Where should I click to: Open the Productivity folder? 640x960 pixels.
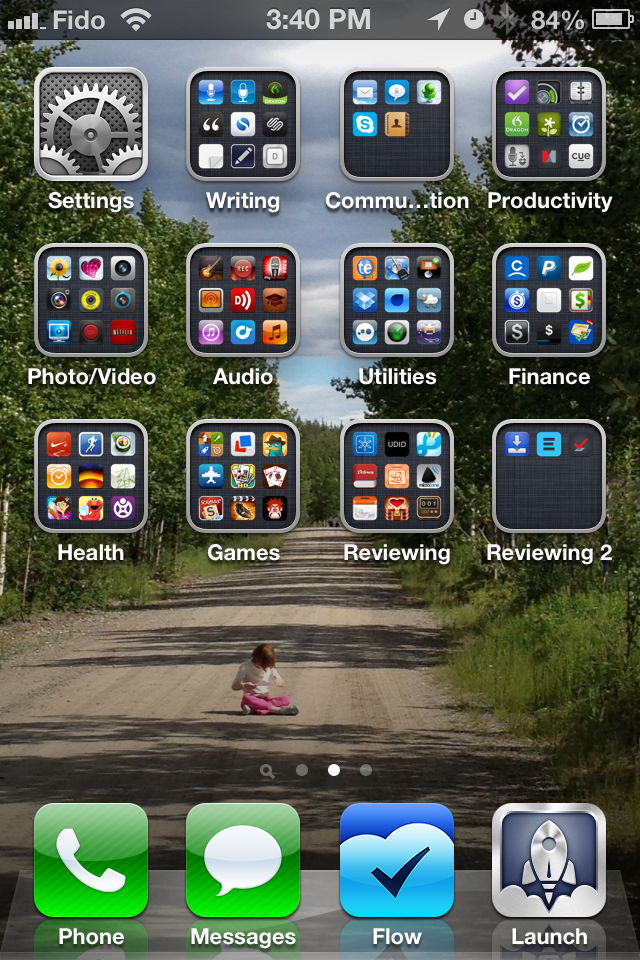point(549,124)
